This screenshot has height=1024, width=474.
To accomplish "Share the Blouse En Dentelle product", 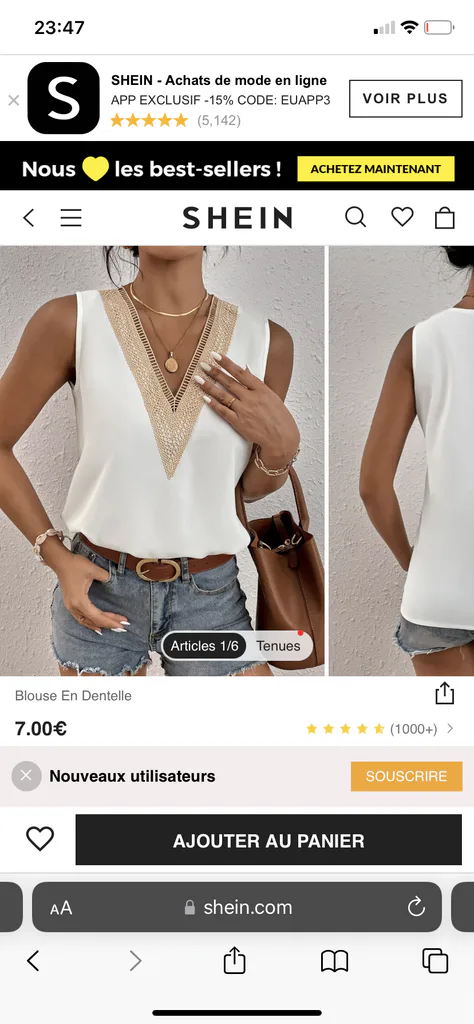I will 445,693.
